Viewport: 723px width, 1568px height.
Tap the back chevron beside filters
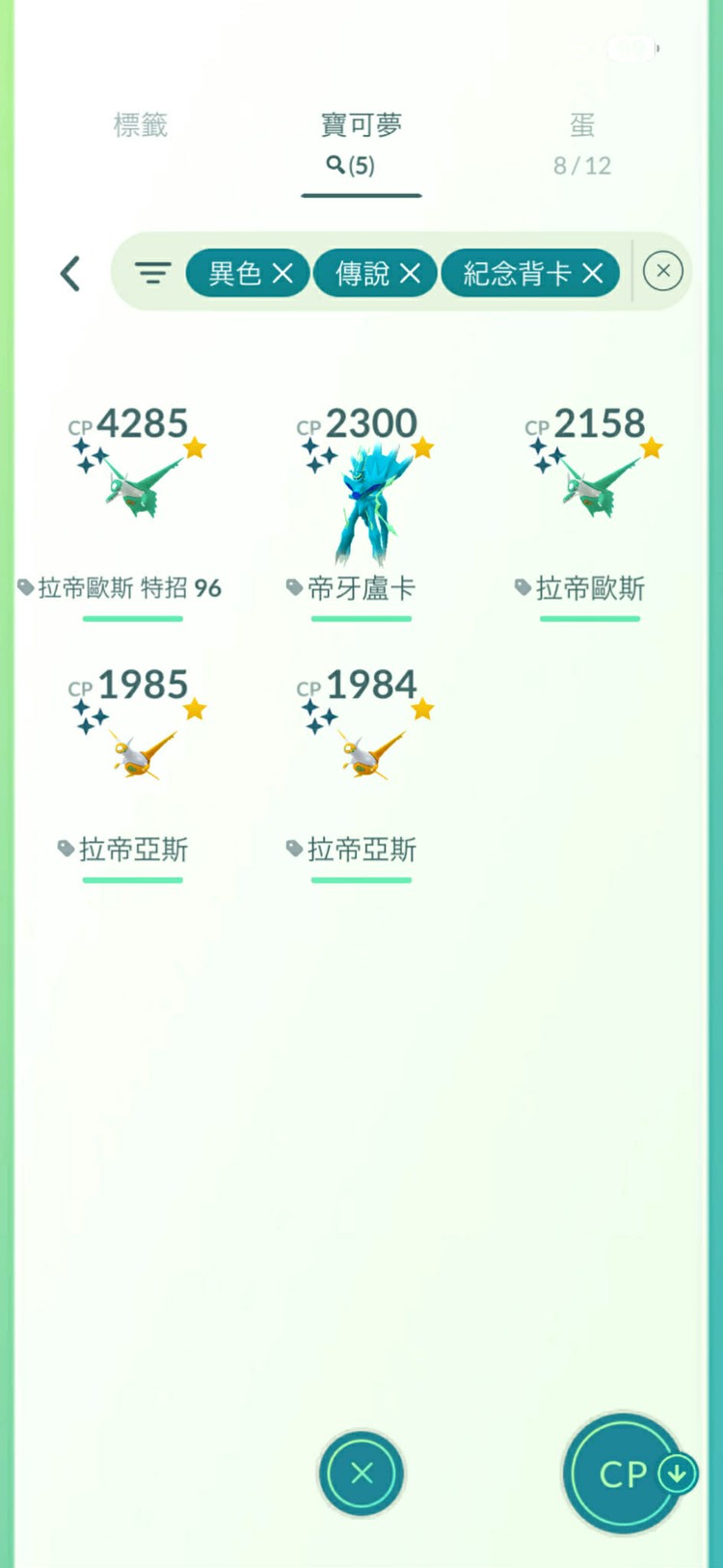pos(69,273)
